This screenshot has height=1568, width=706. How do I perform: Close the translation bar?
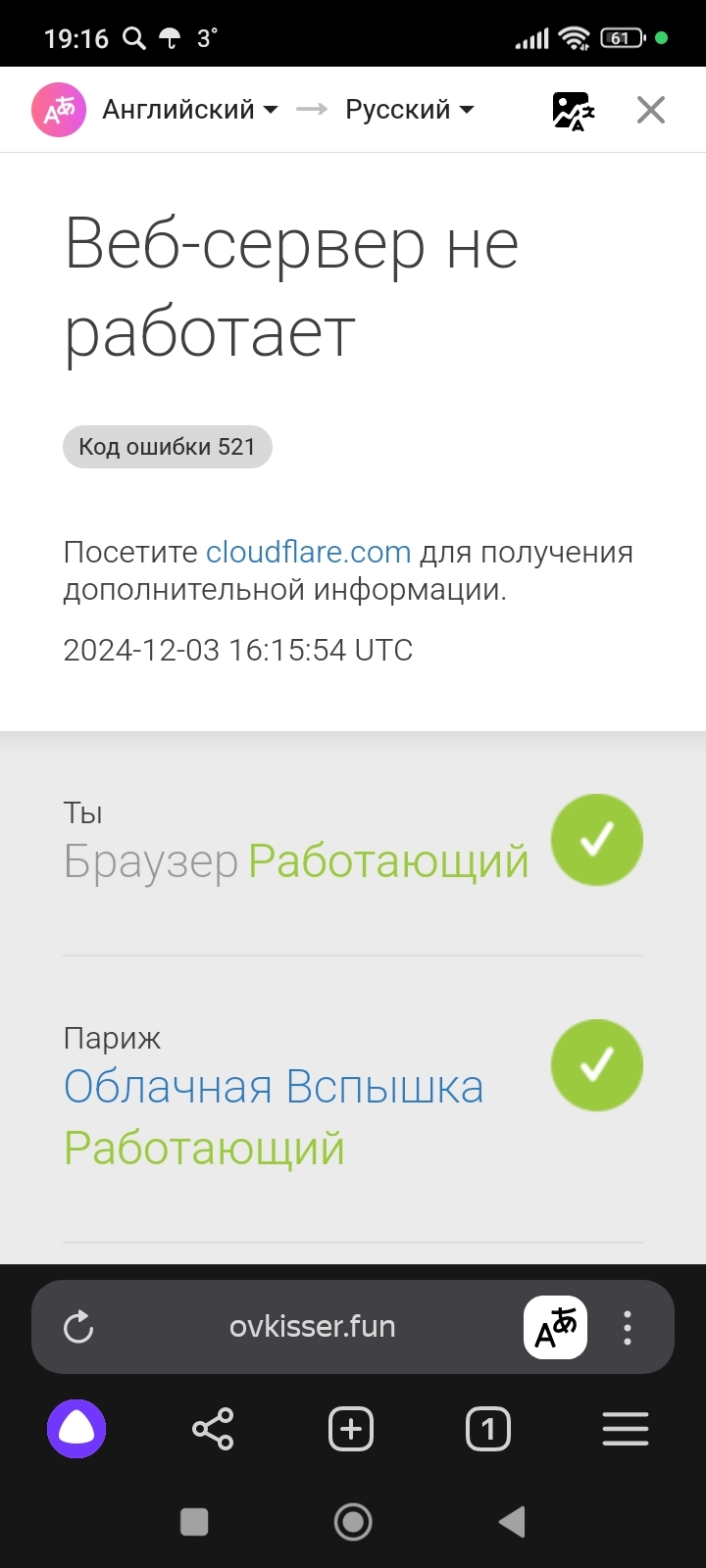coord(650,110)
